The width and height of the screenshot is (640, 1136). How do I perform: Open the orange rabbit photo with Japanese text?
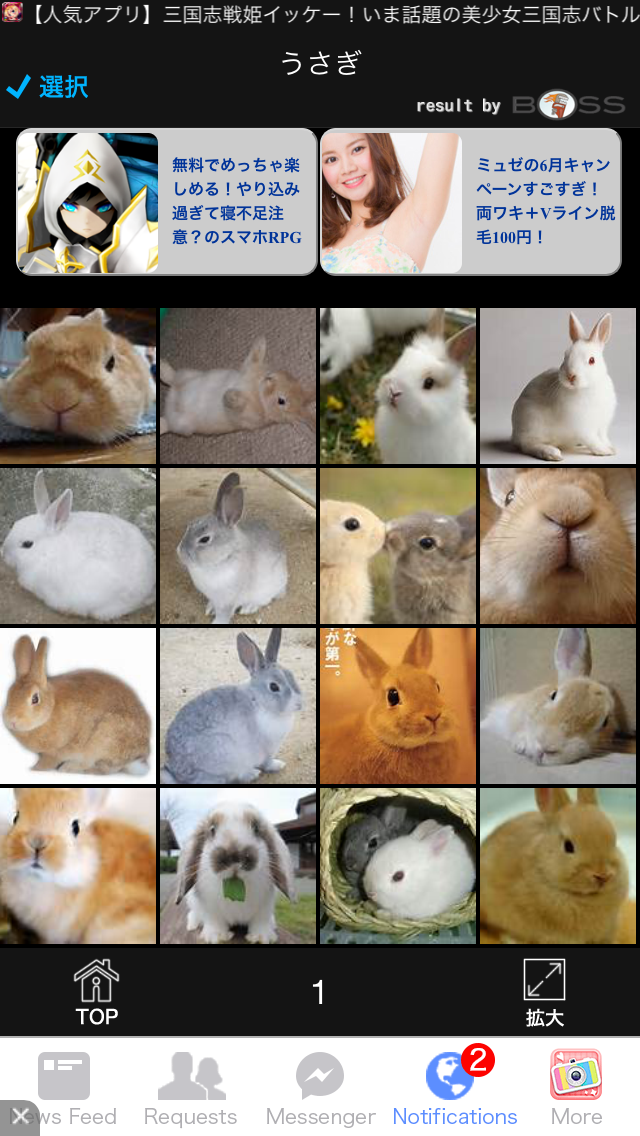click(x=398, y=706)
